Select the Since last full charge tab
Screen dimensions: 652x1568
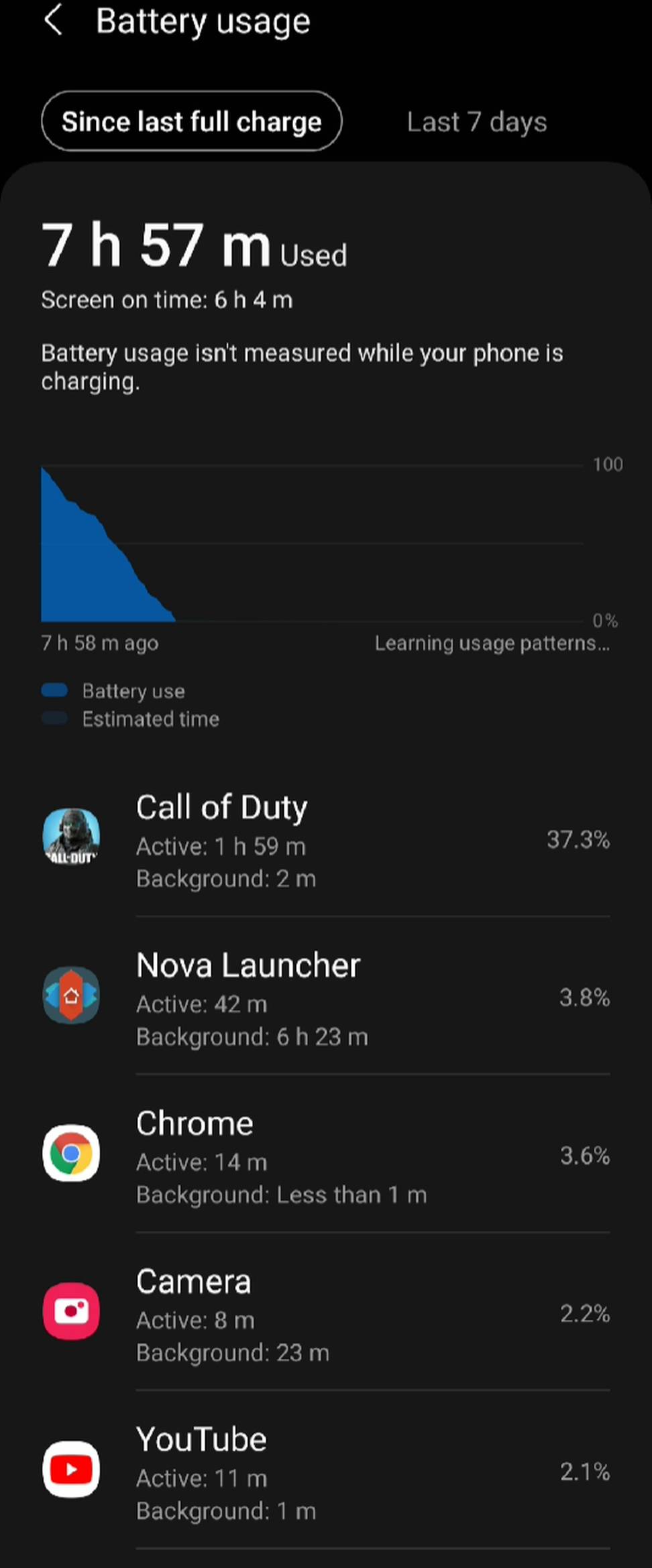[x=192, y=121]
